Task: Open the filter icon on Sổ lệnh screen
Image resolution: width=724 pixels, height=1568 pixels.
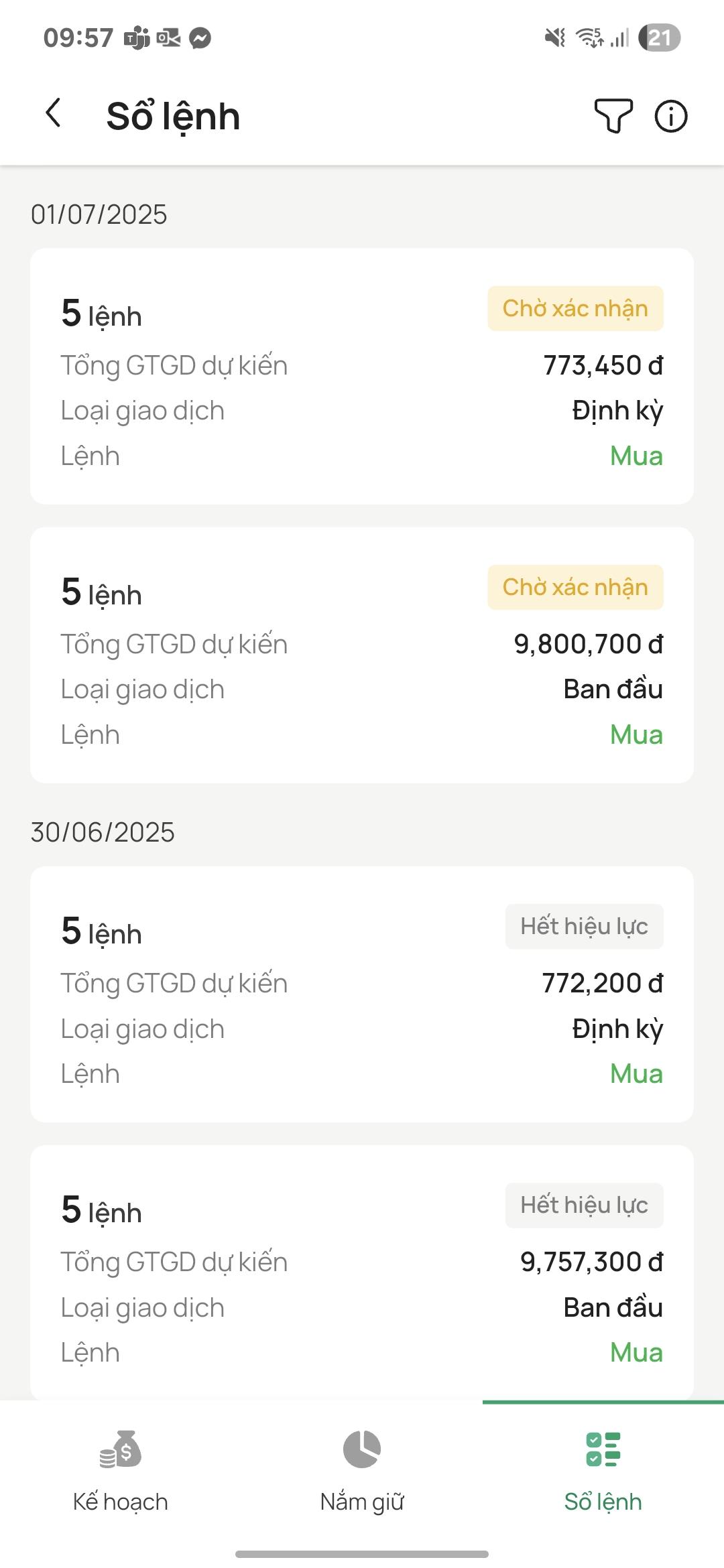Action: click(x=613, y=115)
